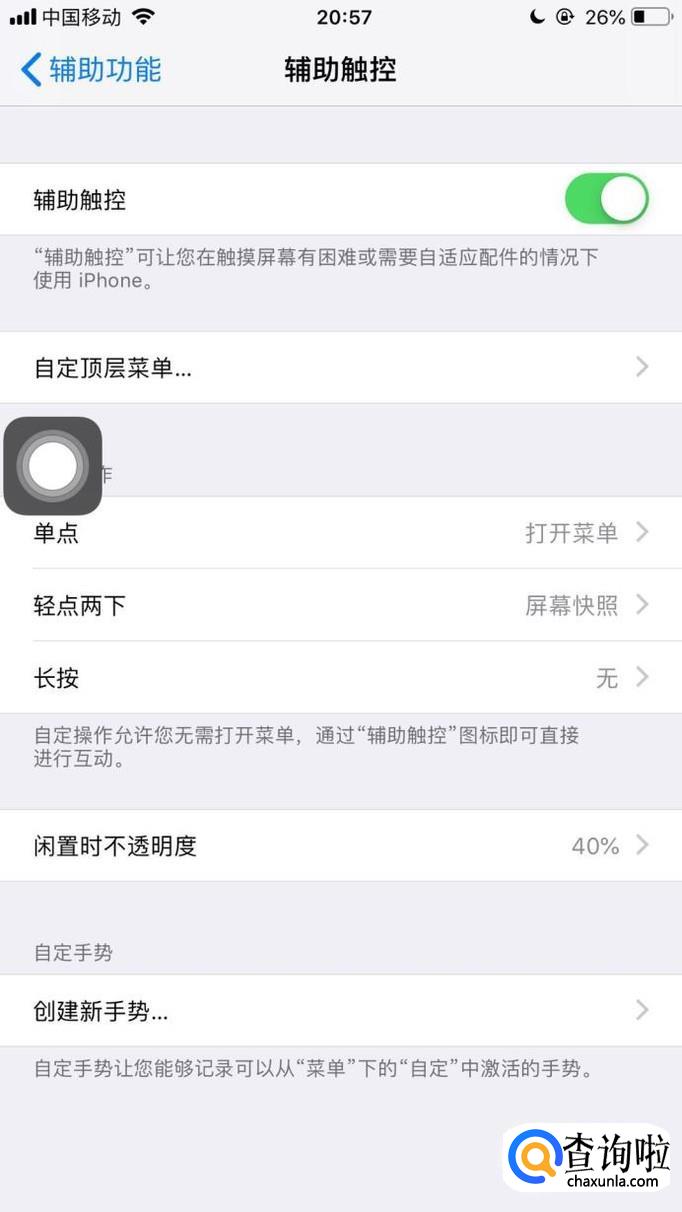Turn off the 辅助触控 switch
The width and height of the screenshot is (682, 1212).
pyautogui.click(x=606, y=199)
